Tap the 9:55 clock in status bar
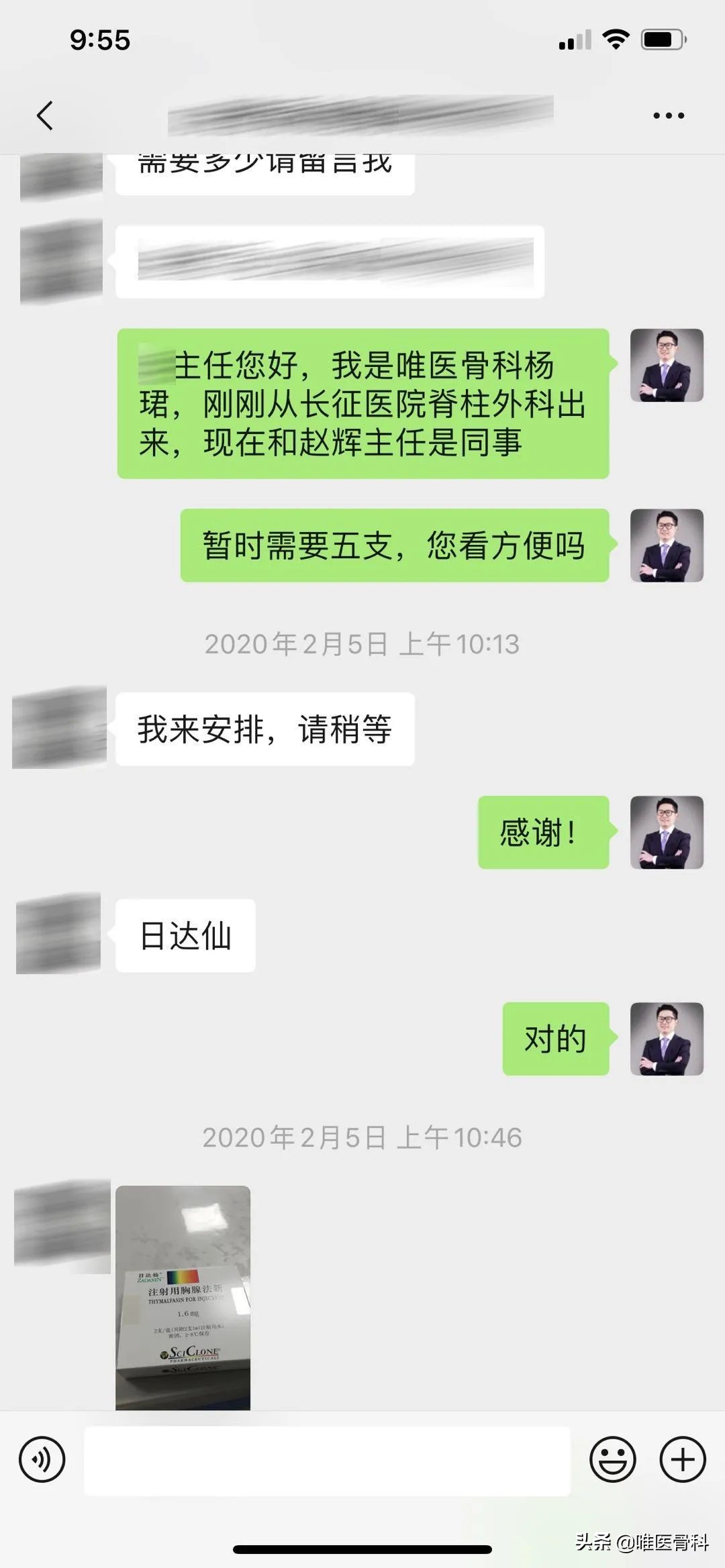Screen dimensions: 725x1568 click(101, 40)
